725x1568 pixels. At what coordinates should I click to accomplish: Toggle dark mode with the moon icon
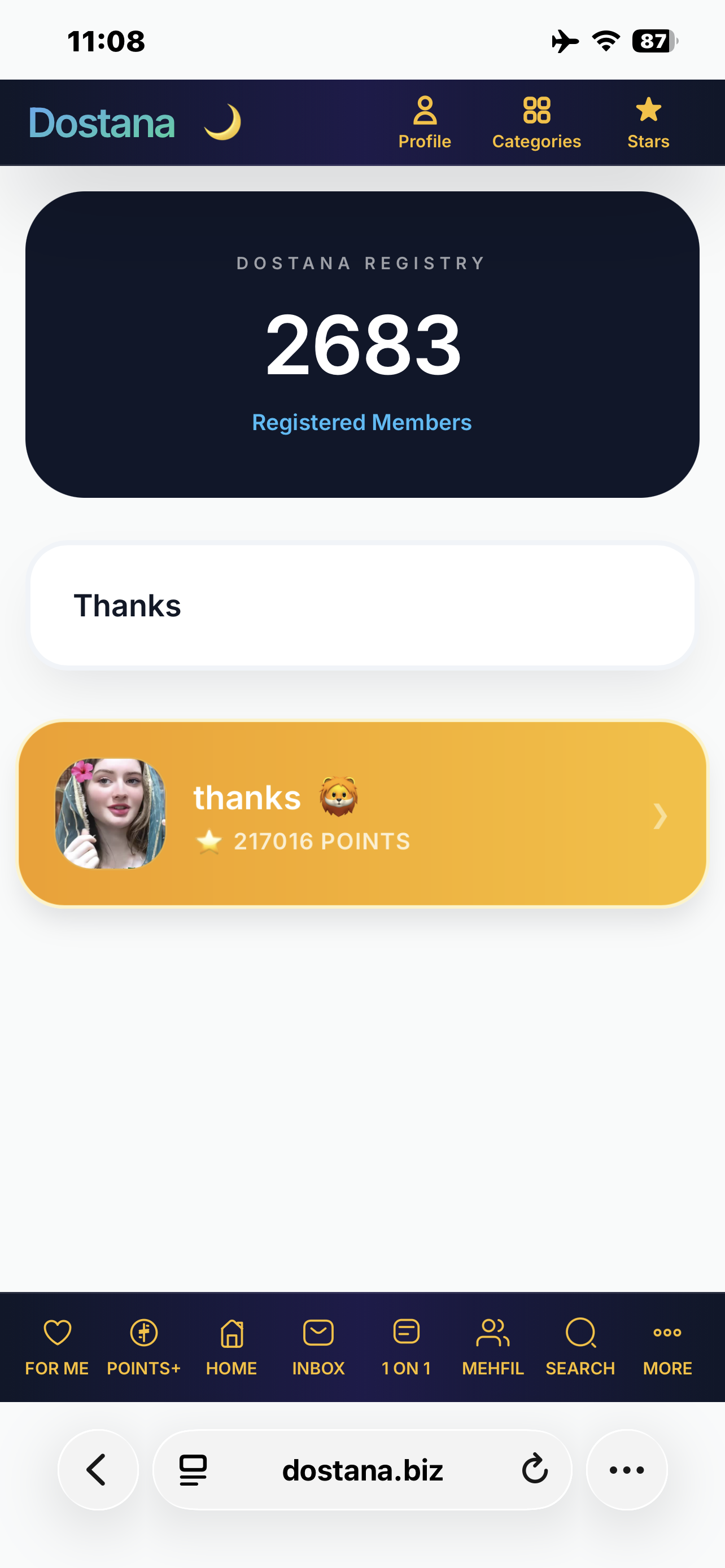pyautogui.click(x=222, y=122)
